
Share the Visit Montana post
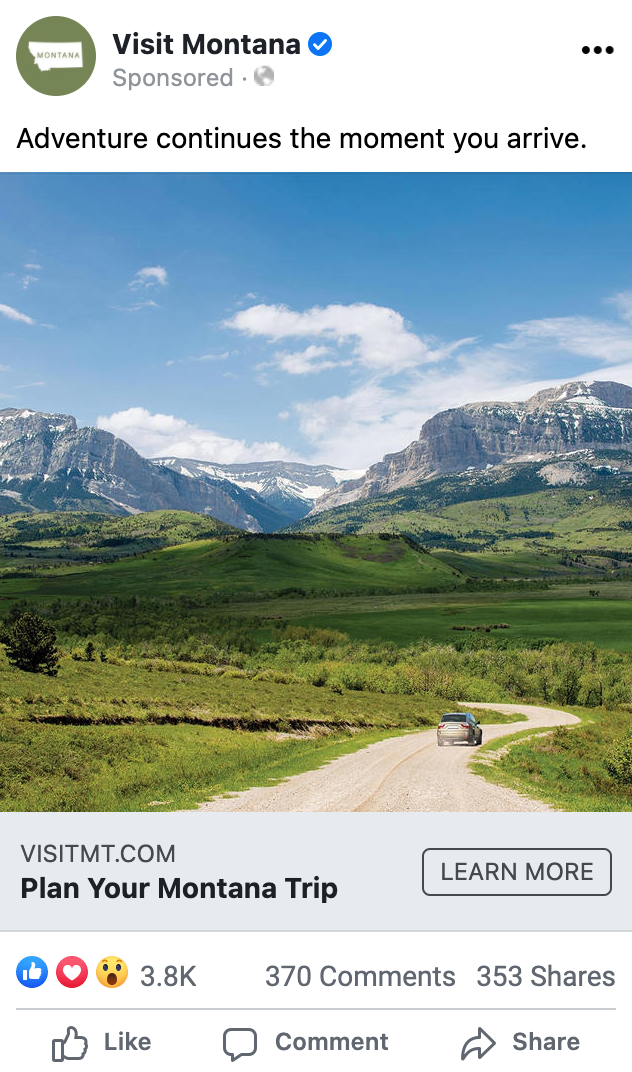point(520,1043)
